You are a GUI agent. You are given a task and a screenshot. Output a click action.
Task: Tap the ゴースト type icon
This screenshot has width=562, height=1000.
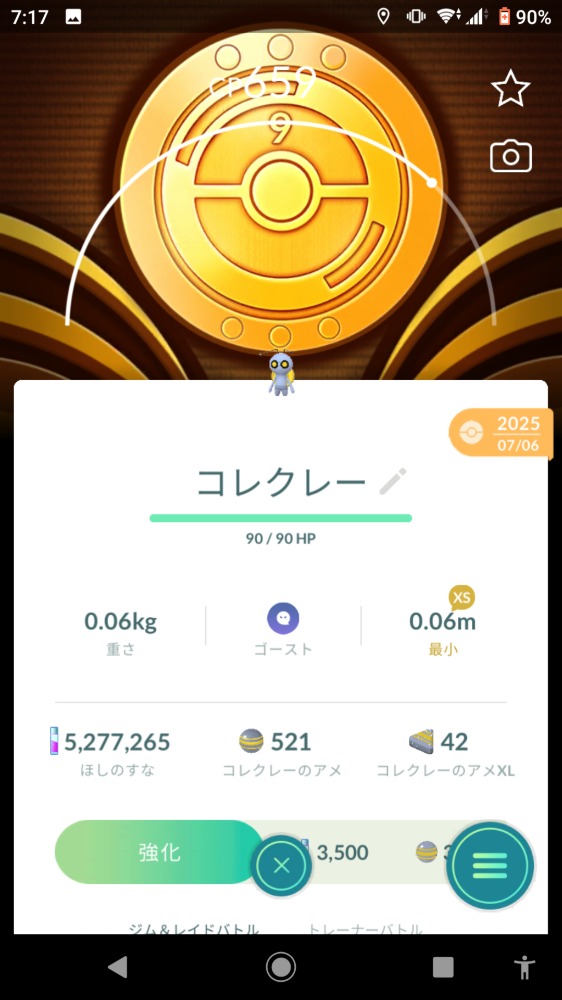click(x=283, y=618)
